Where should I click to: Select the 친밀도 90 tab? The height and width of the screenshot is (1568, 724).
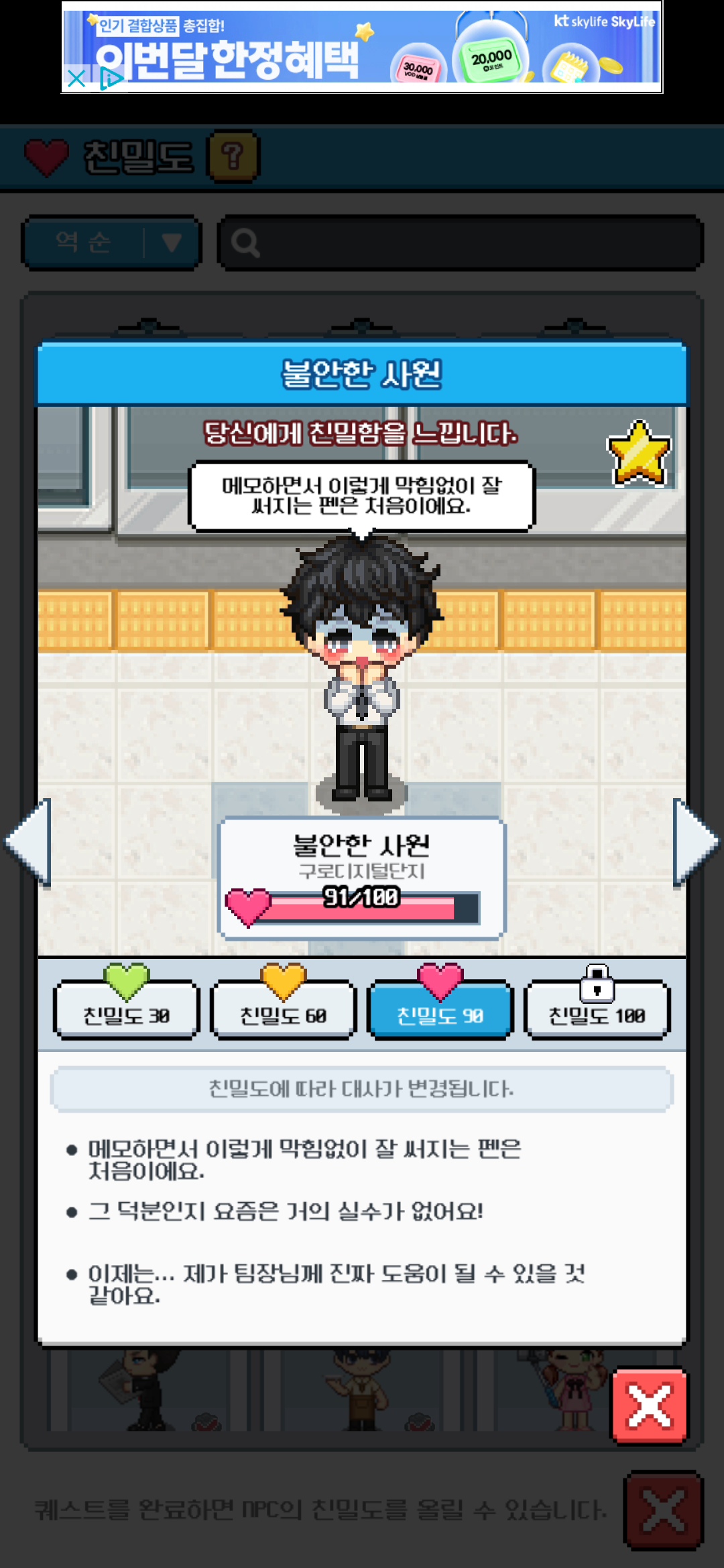click(440, 1010)
